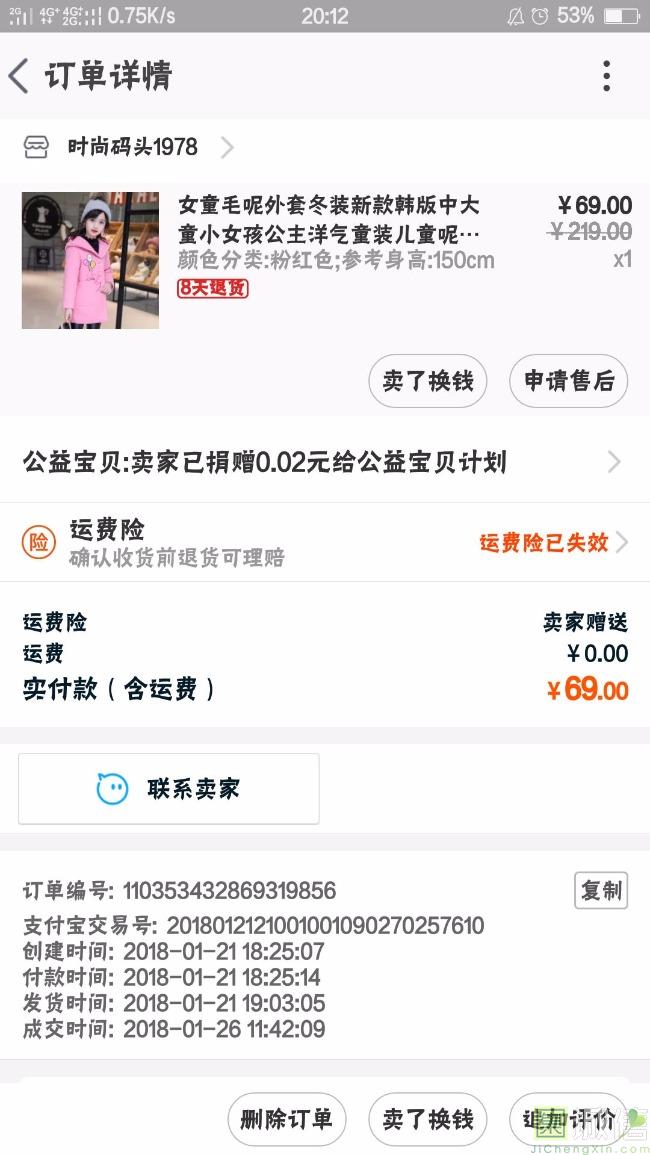Open the 公益宝贝 donation details
This screenshot has width=650, height=1155.
coord(320,462)
